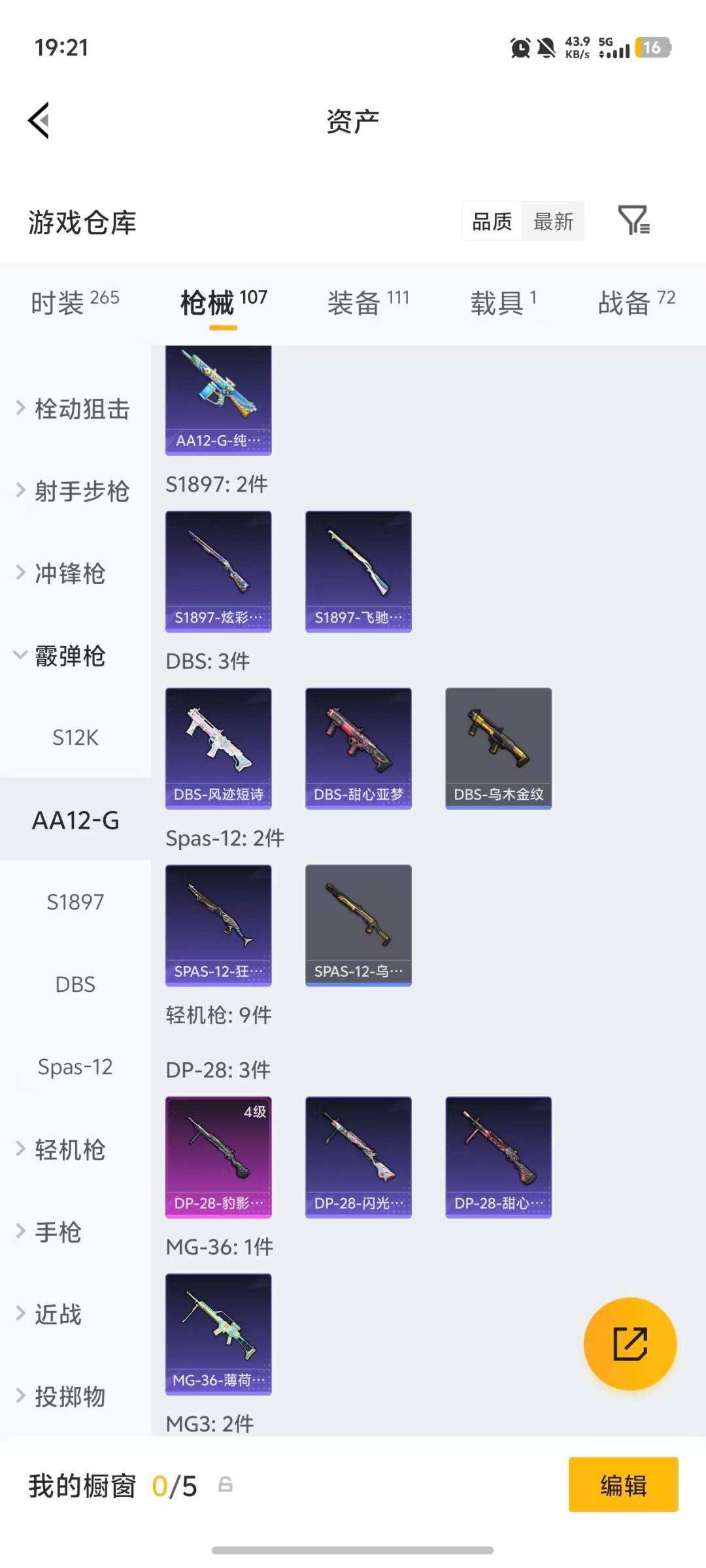The image size is (706, 1568).
Task: Switch to the 装备 tab
Action: 367,302
